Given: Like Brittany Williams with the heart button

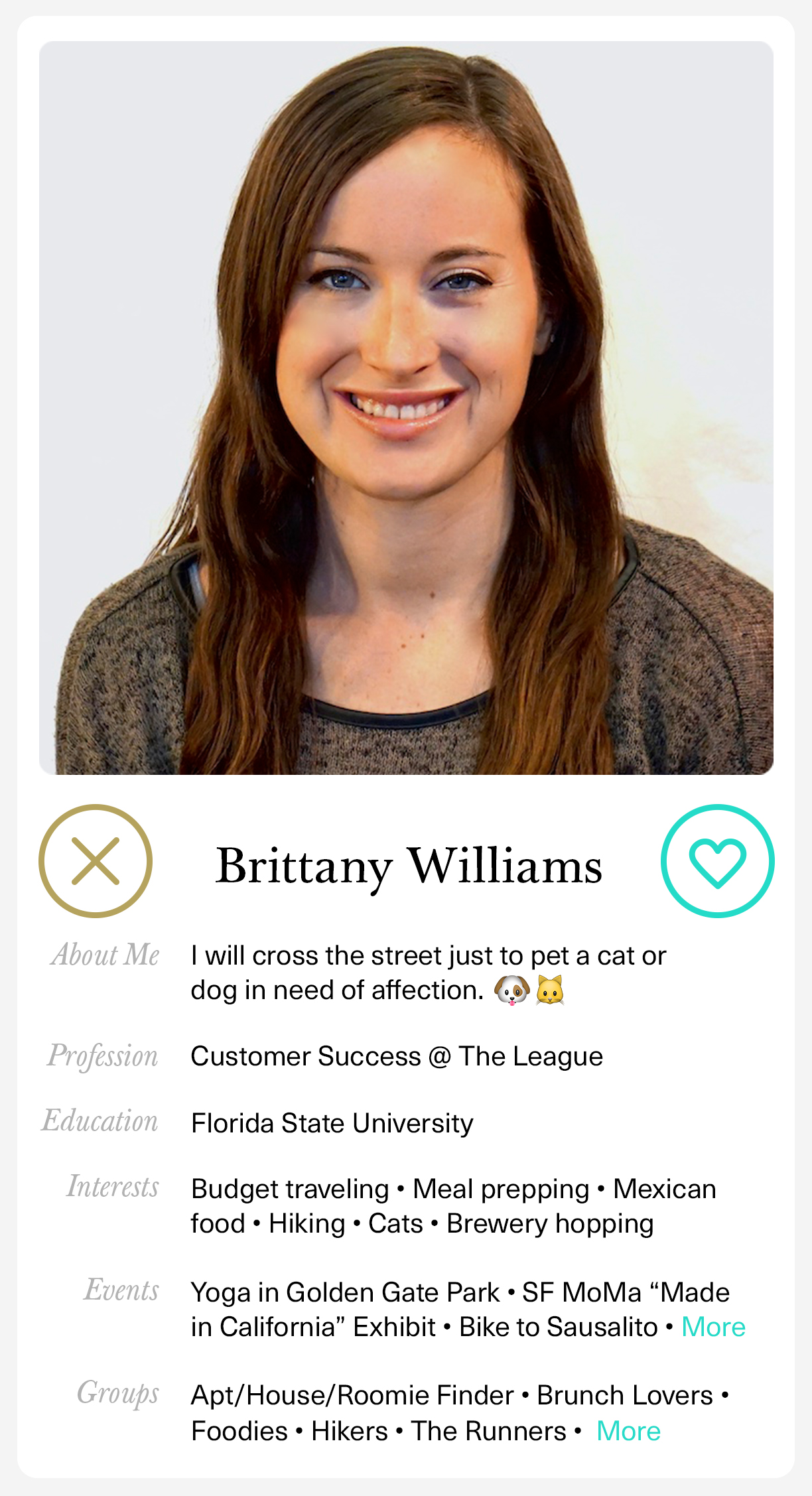Looking at the screenshot, I should tap(717, 860).
